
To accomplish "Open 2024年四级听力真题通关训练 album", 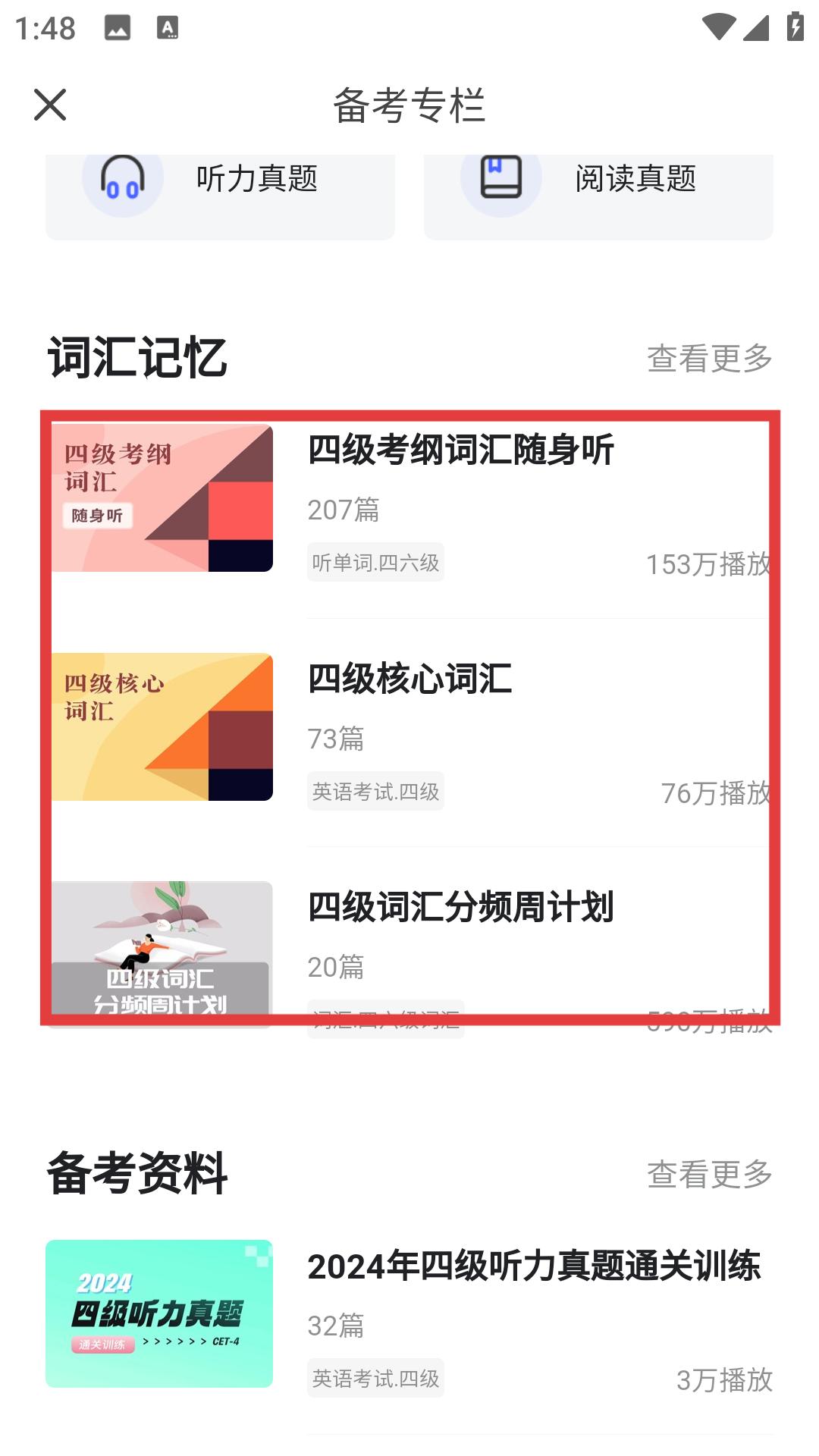I will 533,1267.
